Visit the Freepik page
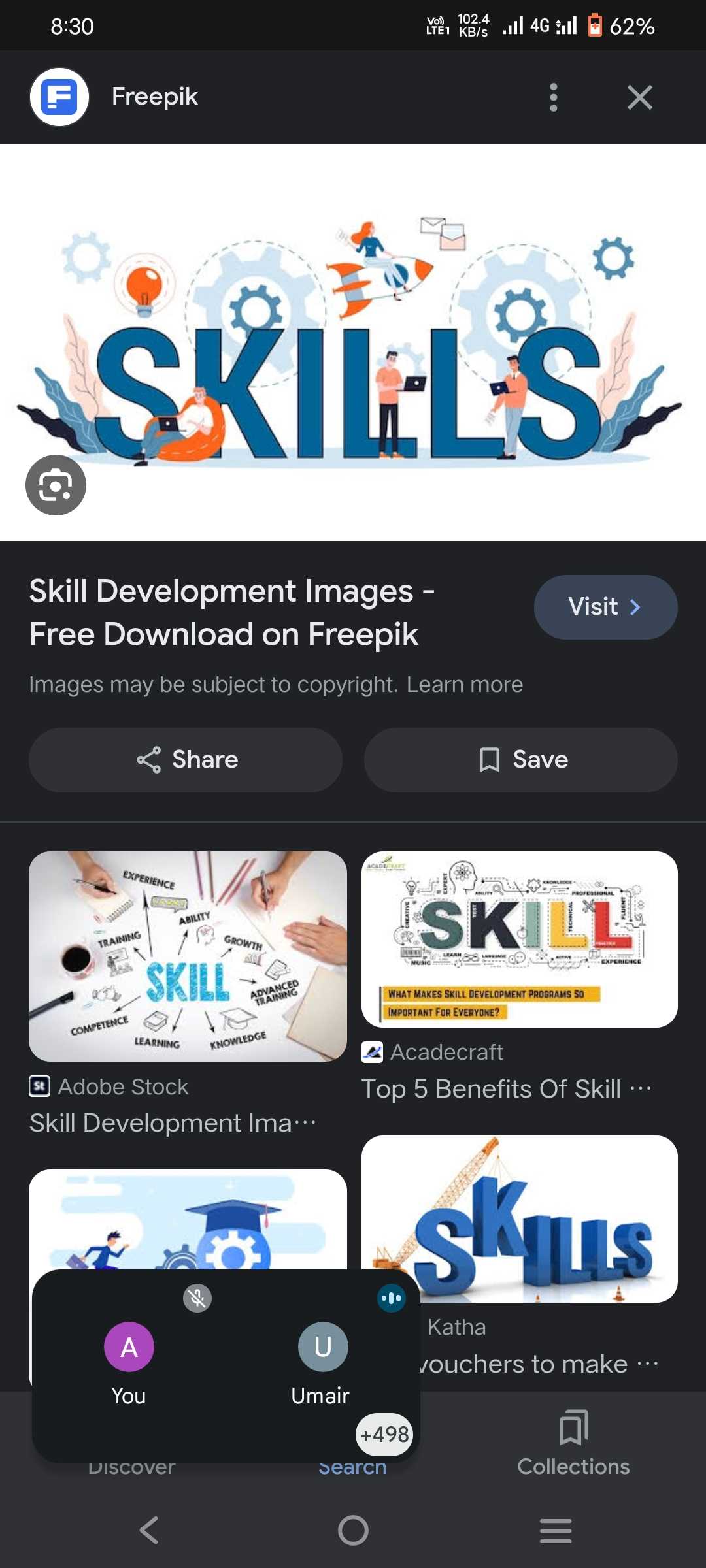 605,607
